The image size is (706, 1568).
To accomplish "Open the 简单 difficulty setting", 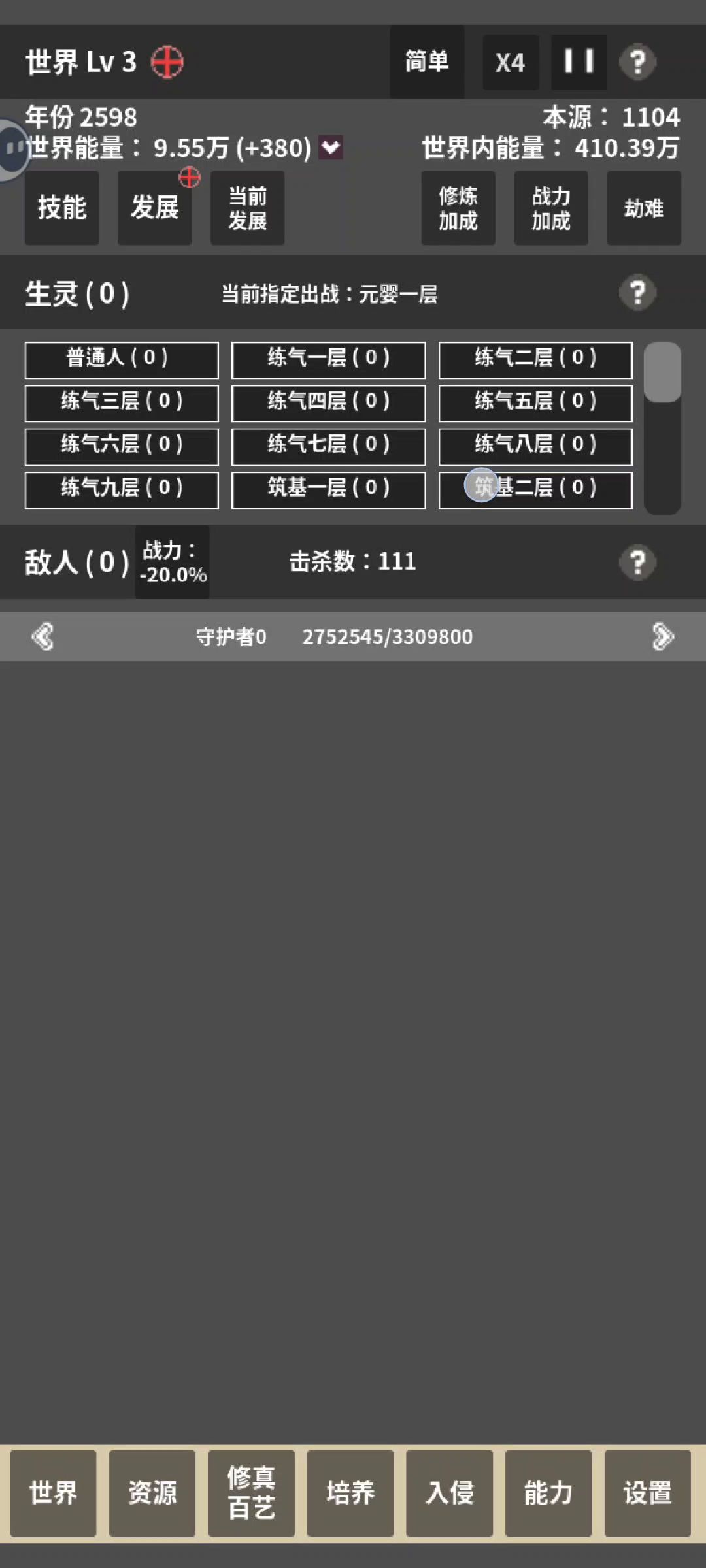I will click(427, 62).
